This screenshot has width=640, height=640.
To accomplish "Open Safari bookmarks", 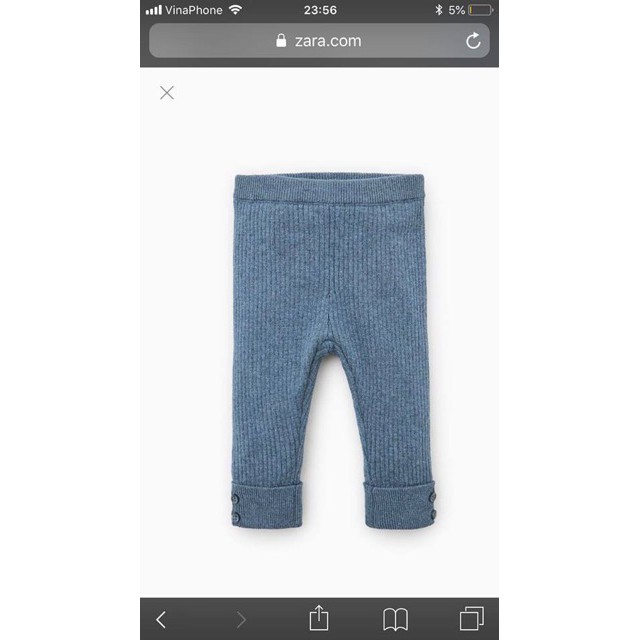I will point(395,618).
